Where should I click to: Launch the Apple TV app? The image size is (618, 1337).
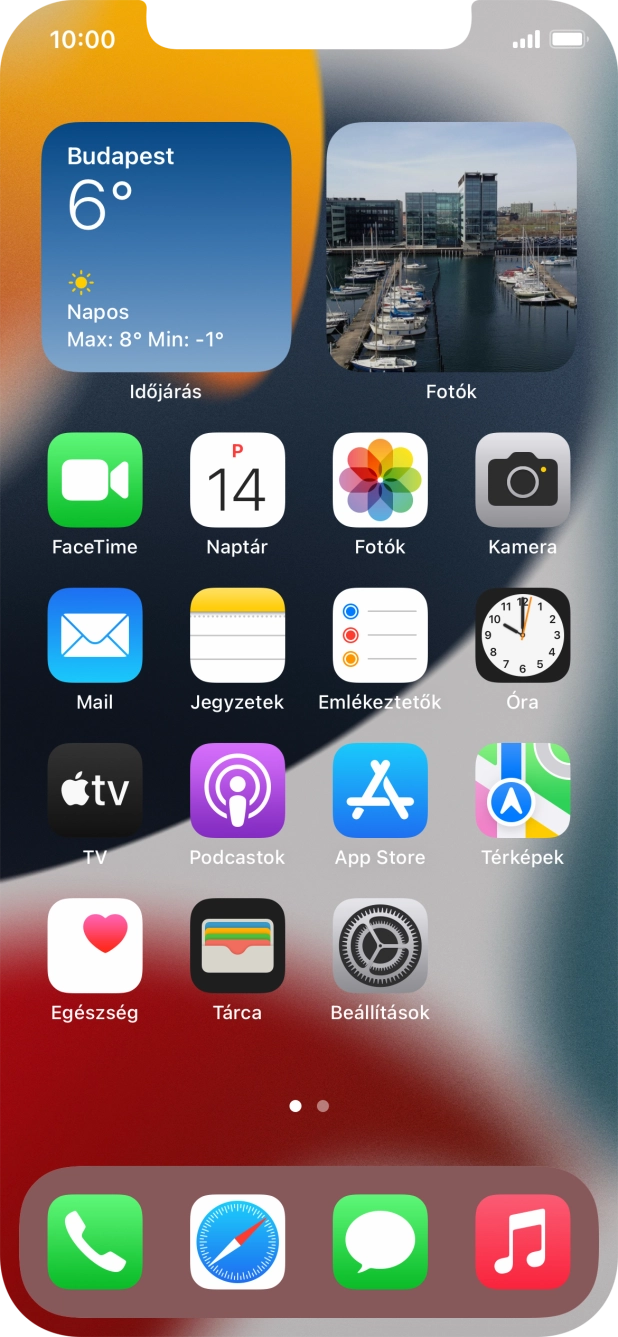pyautogui.click(x=95, y=790)
